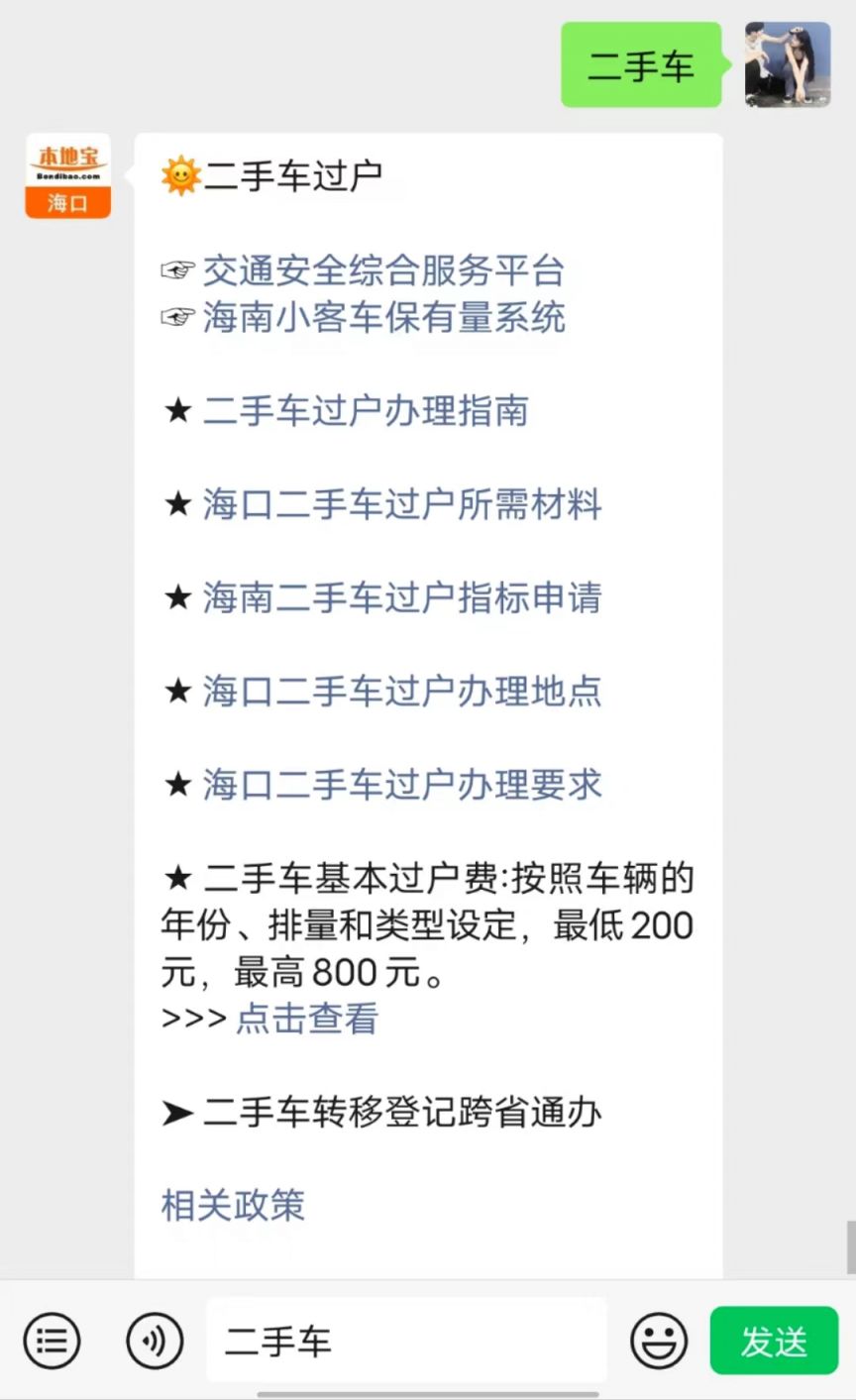Open the 本地宝 海口 account avatar

point(67,175)
